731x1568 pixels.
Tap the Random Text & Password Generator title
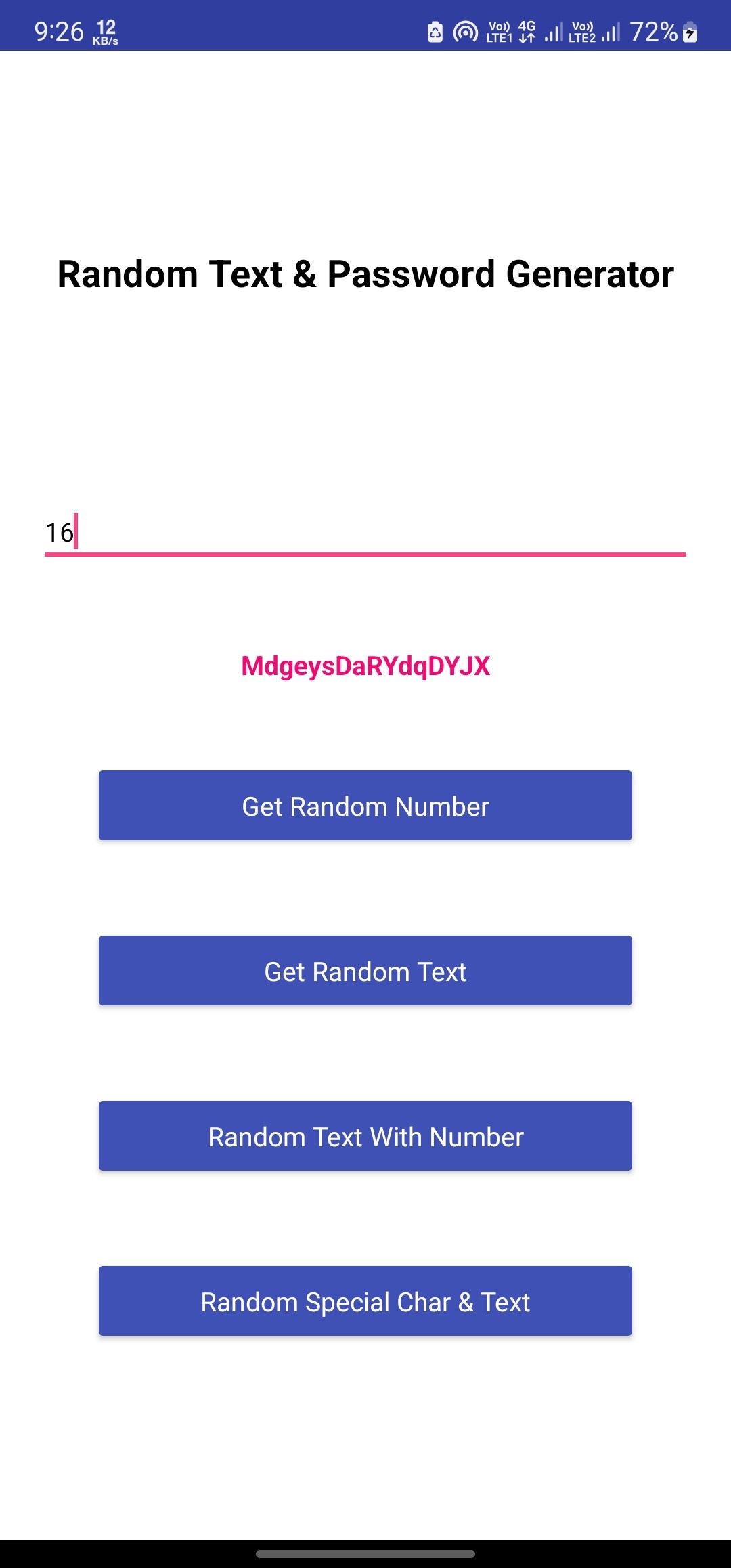(365, 273)
